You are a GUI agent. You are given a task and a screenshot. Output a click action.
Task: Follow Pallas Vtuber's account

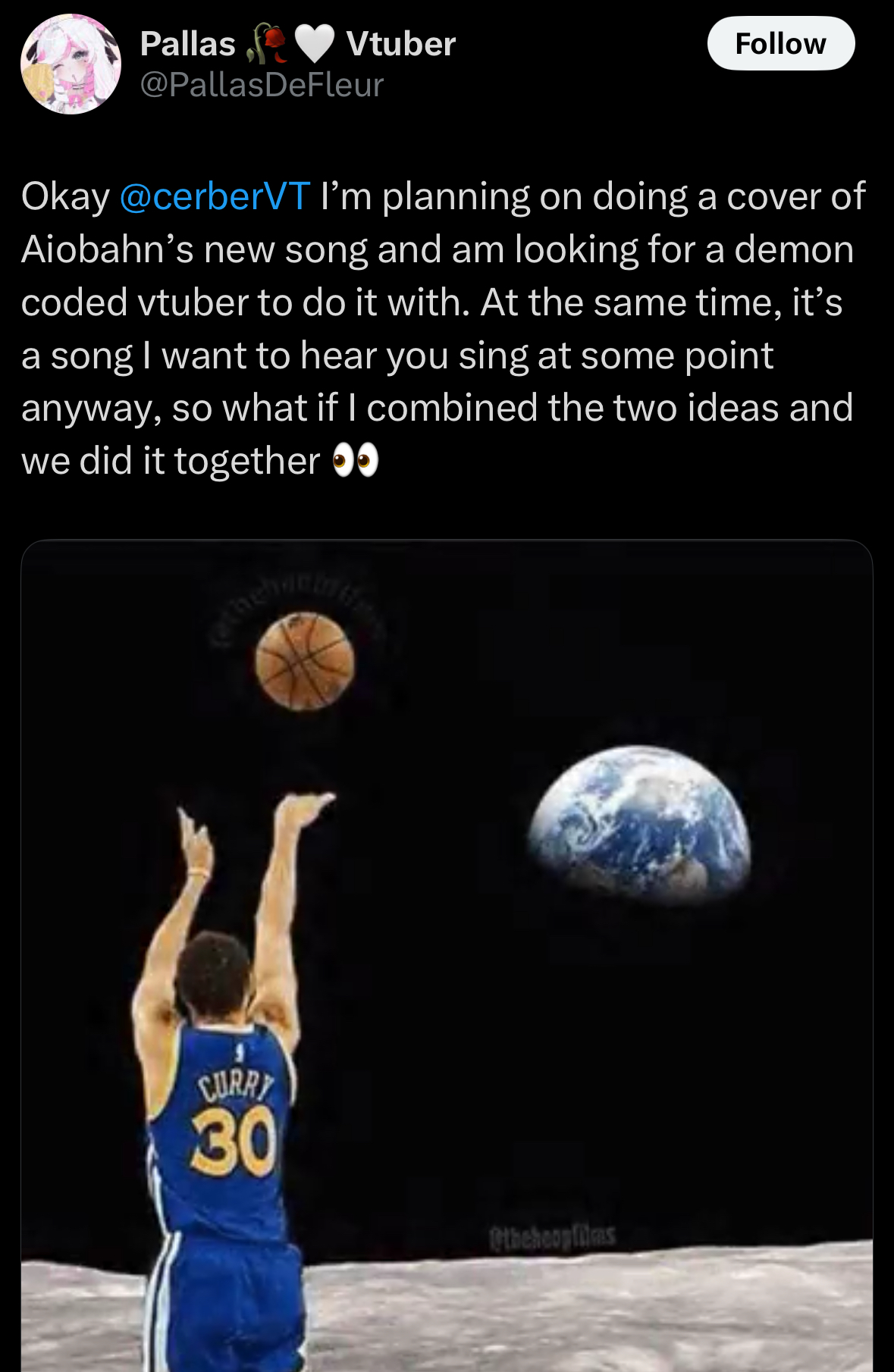pos(780,44)
